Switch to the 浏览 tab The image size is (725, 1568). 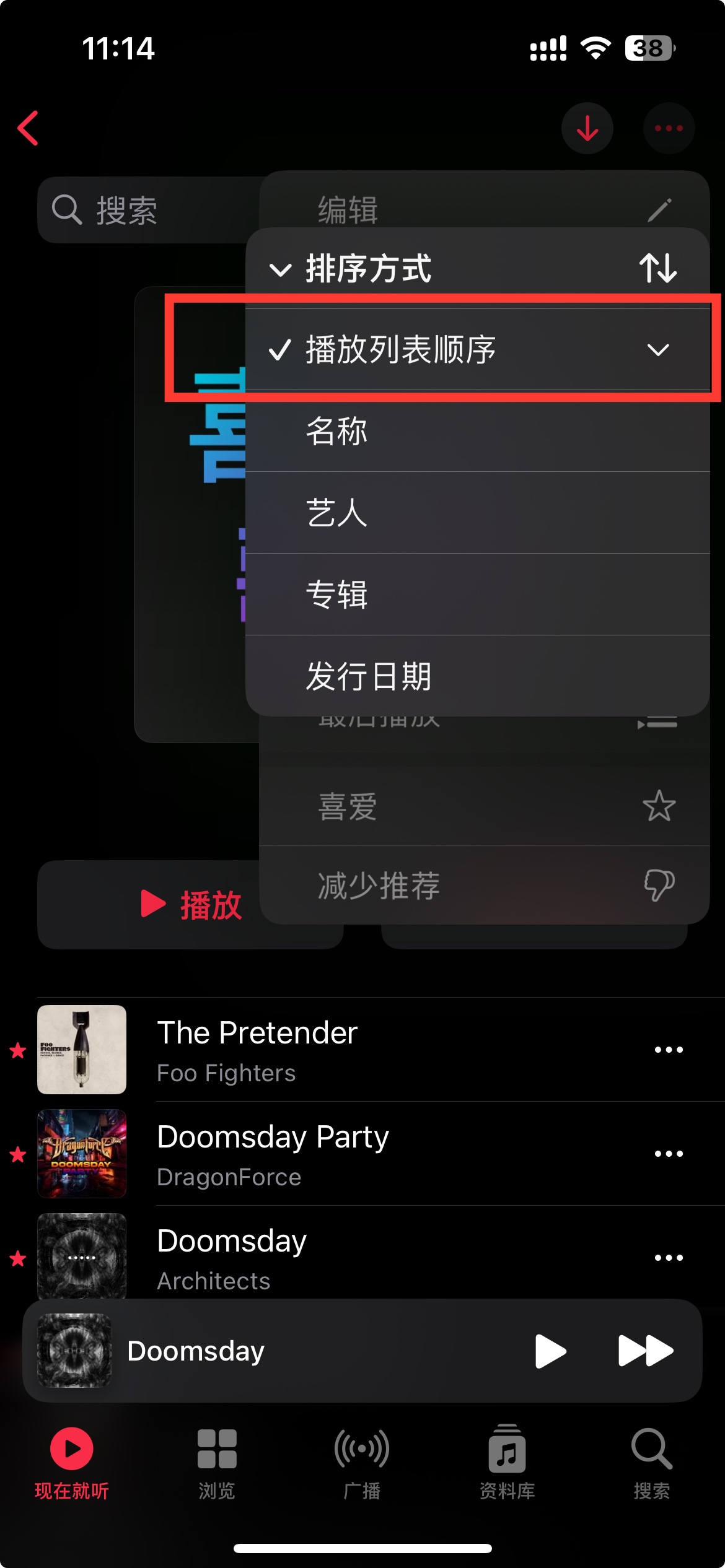(217, 1463)
